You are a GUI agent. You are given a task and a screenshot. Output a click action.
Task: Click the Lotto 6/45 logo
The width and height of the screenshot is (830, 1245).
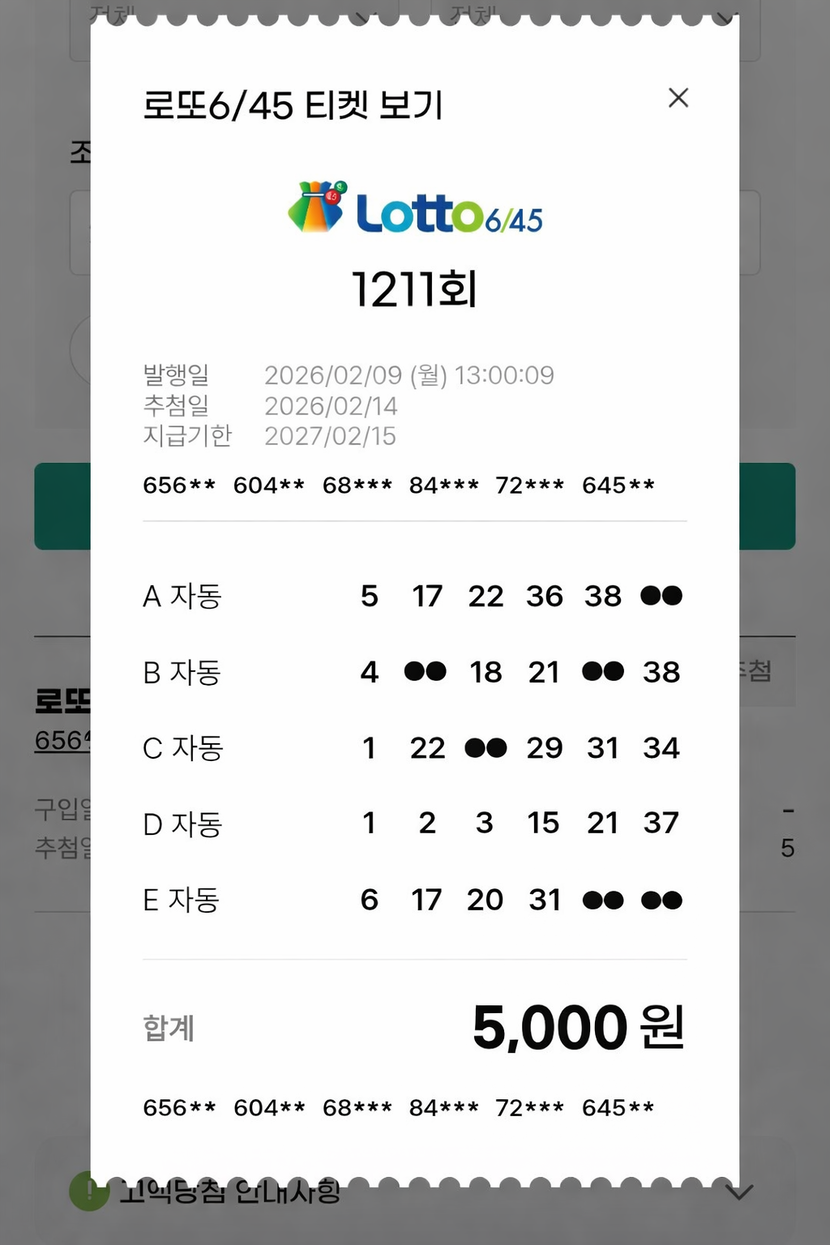click(x=415, y=209)
